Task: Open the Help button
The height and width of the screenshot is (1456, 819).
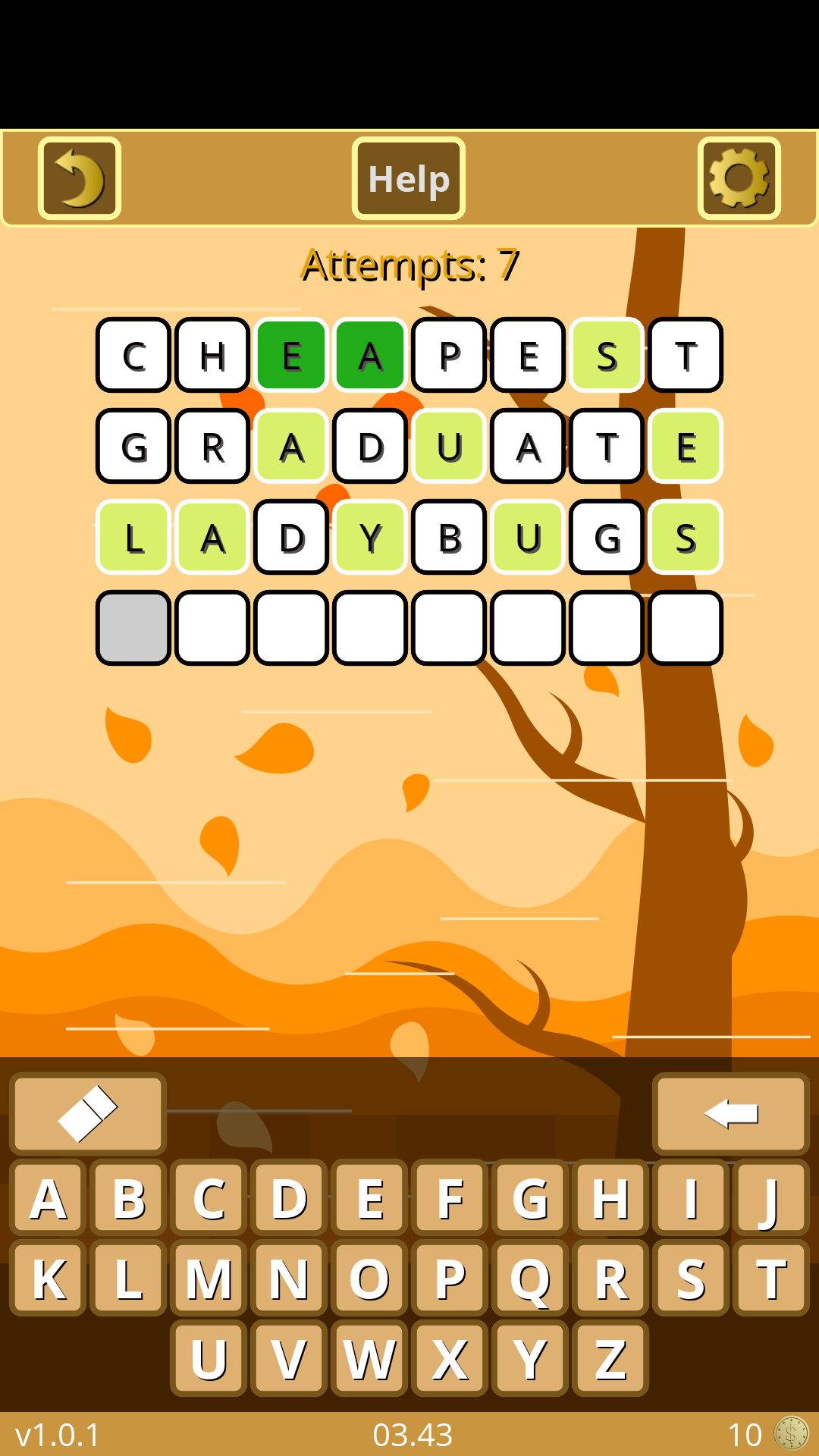Action: coord(409,179)
